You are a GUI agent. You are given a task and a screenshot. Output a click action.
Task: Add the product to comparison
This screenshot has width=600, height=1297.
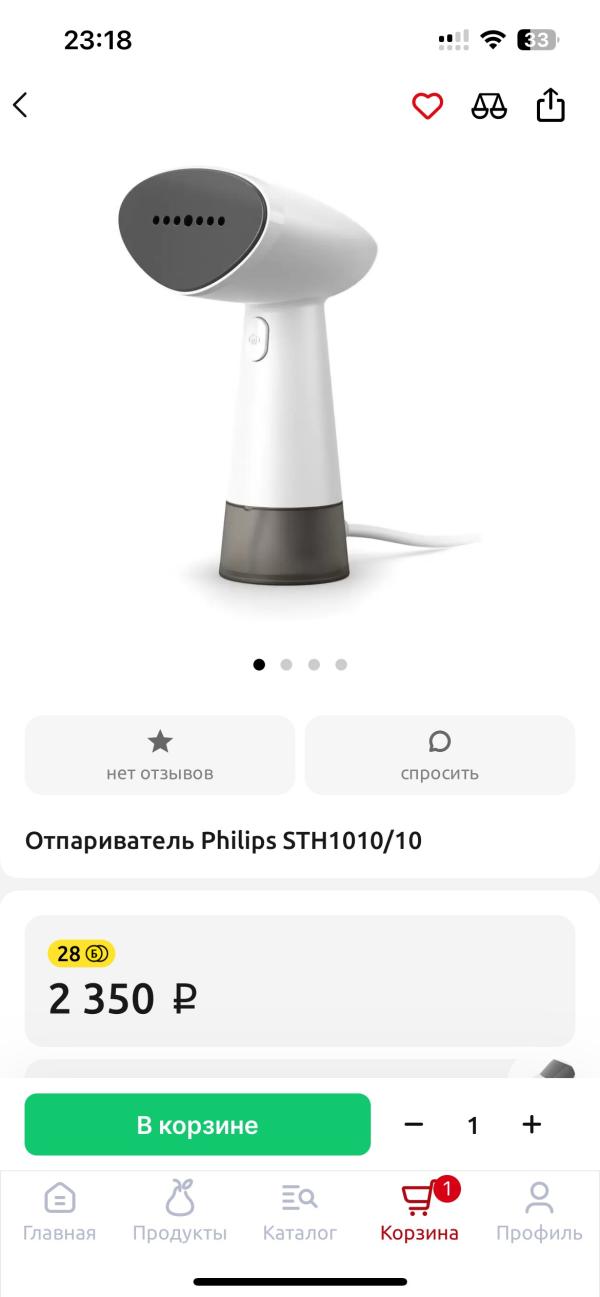(x=489, y=105)
